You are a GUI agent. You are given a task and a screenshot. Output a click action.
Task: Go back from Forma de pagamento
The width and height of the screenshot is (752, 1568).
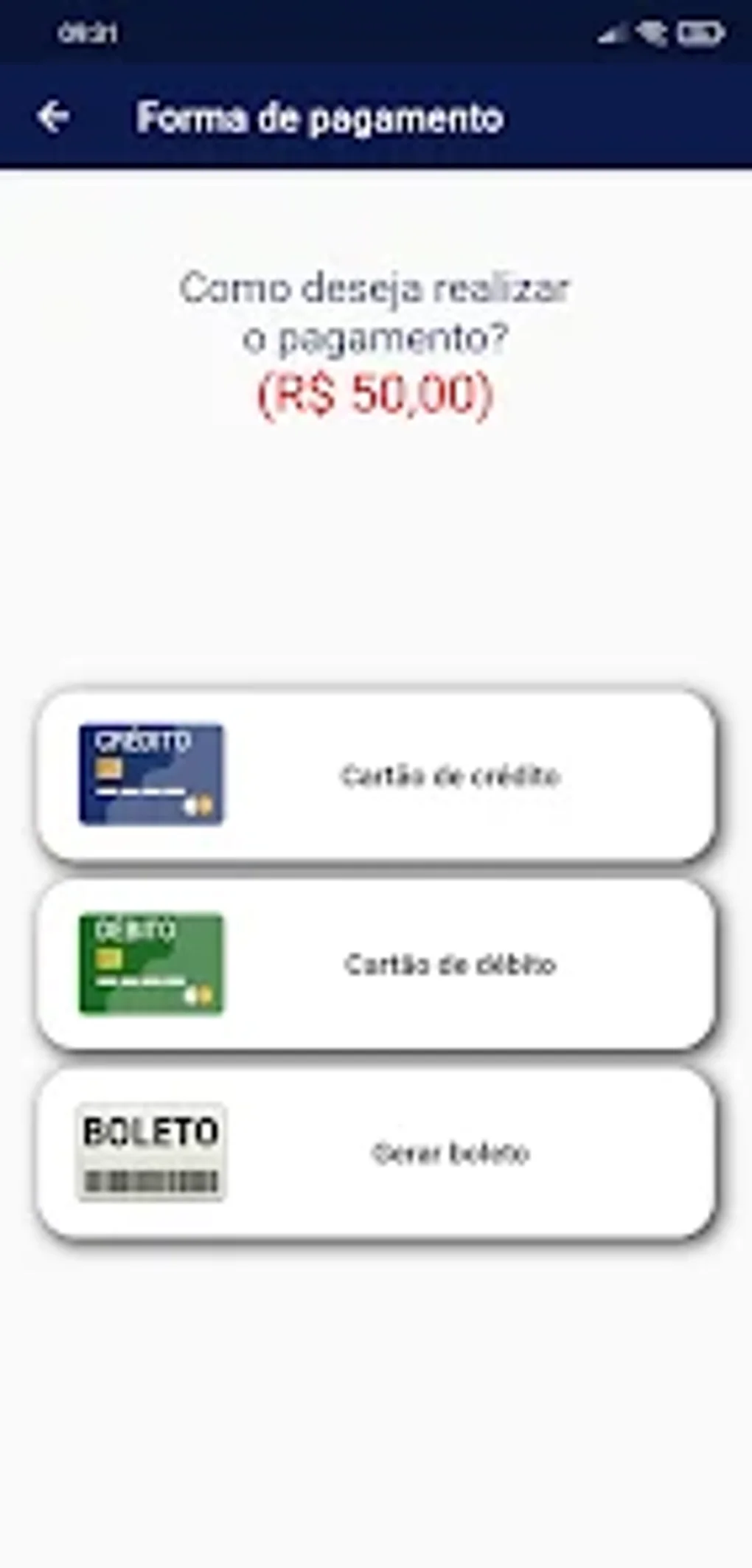(x=53, y=117)
